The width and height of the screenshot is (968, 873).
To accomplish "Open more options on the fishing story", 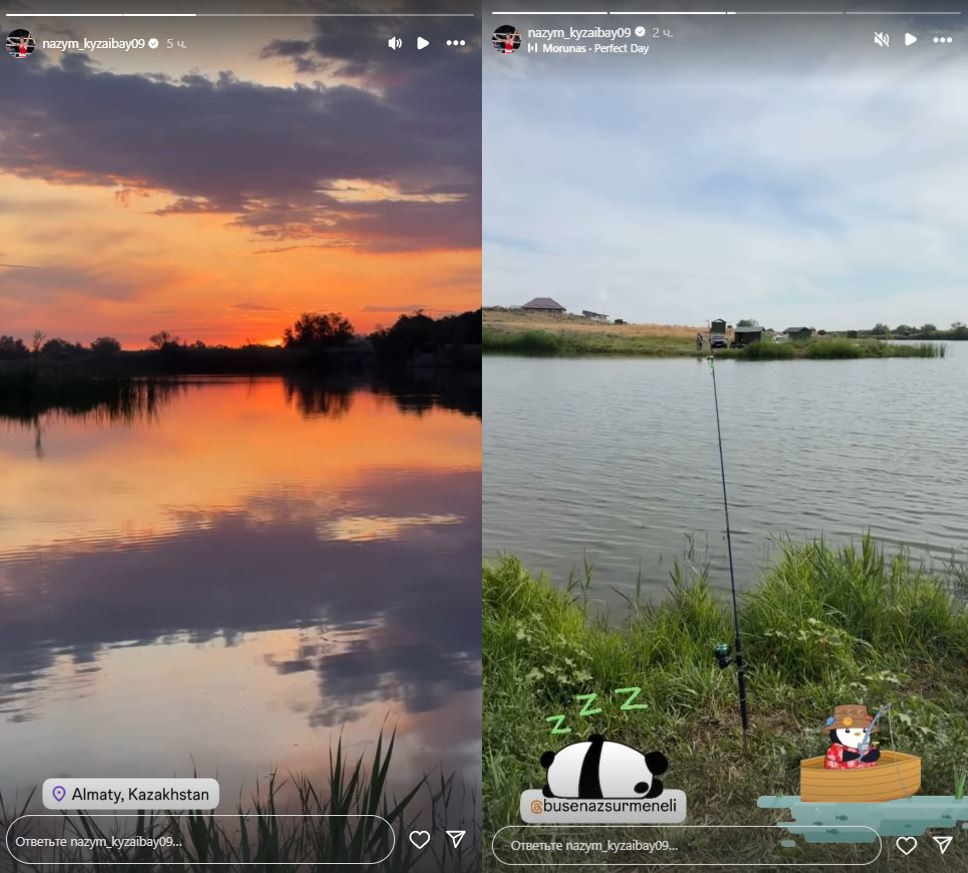I will point(943,39).
